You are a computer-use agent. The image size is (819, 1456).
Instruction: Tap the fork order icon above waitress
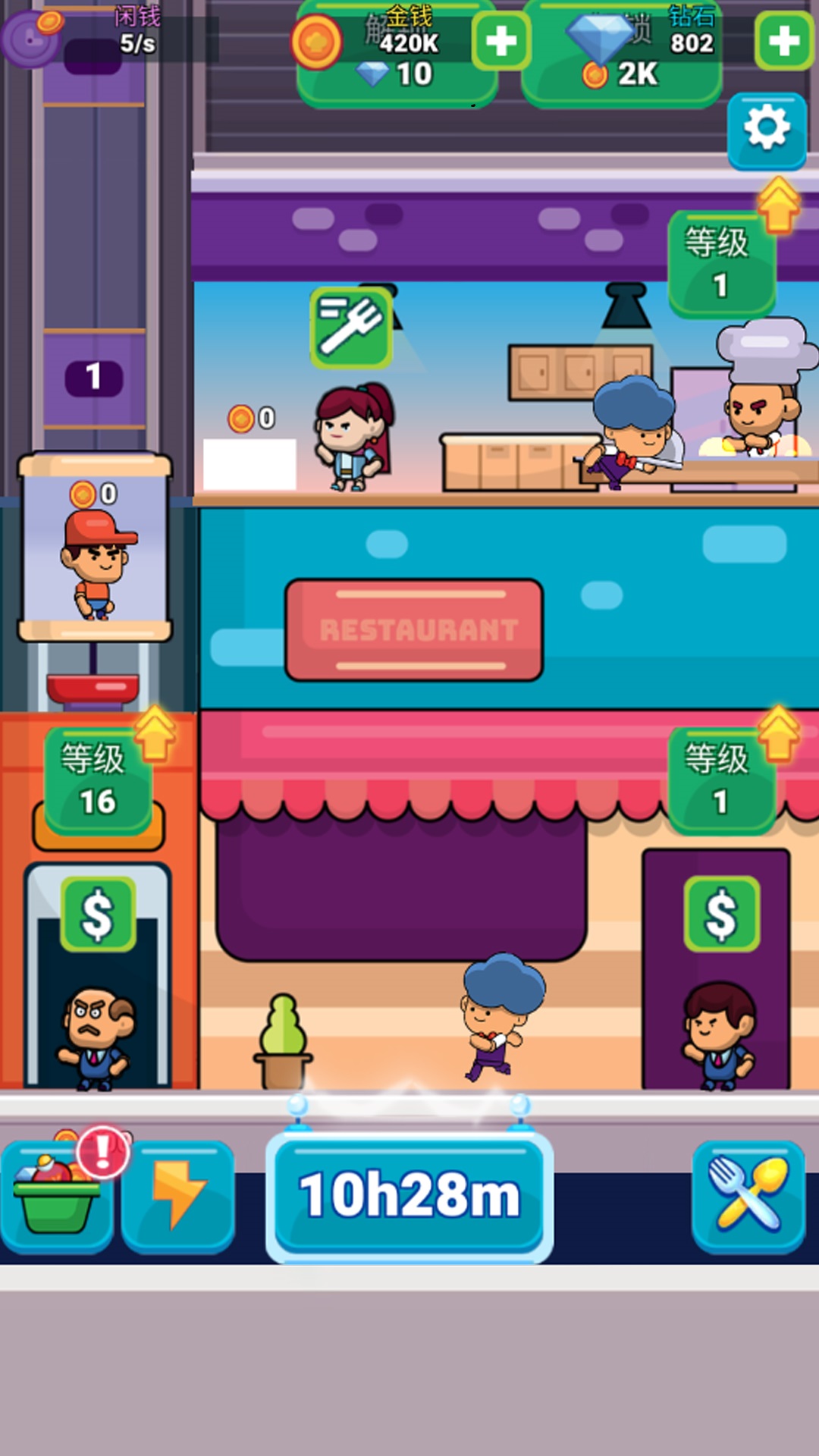point(351,328)
